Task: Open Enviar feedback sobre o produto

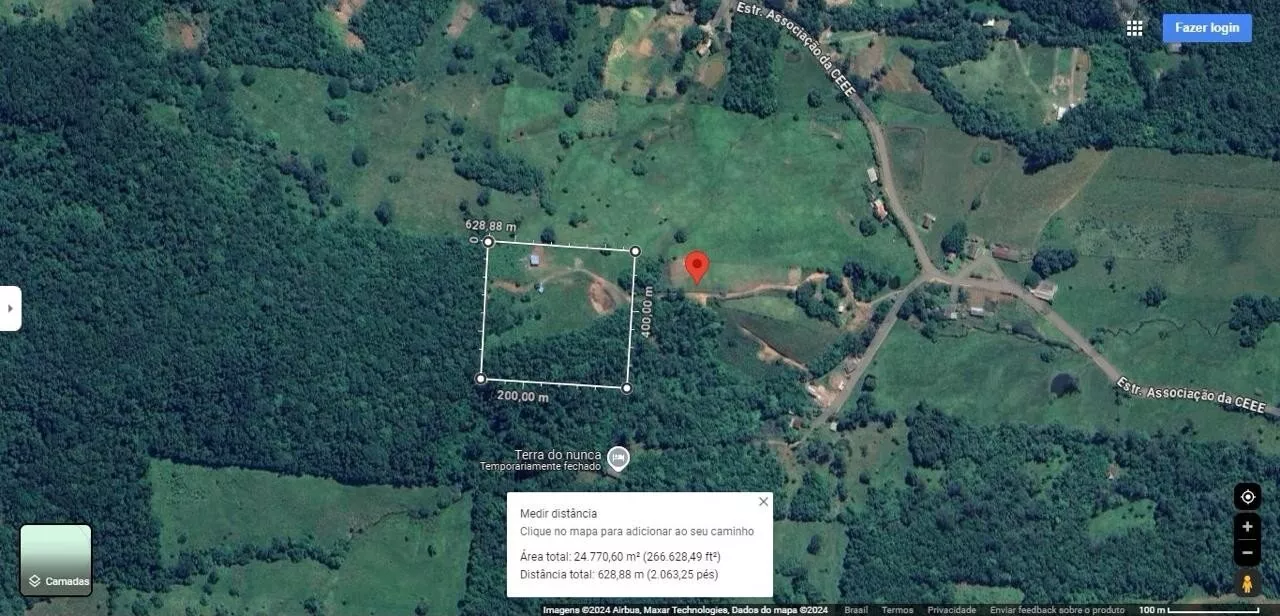Action: pos(1057,610)
